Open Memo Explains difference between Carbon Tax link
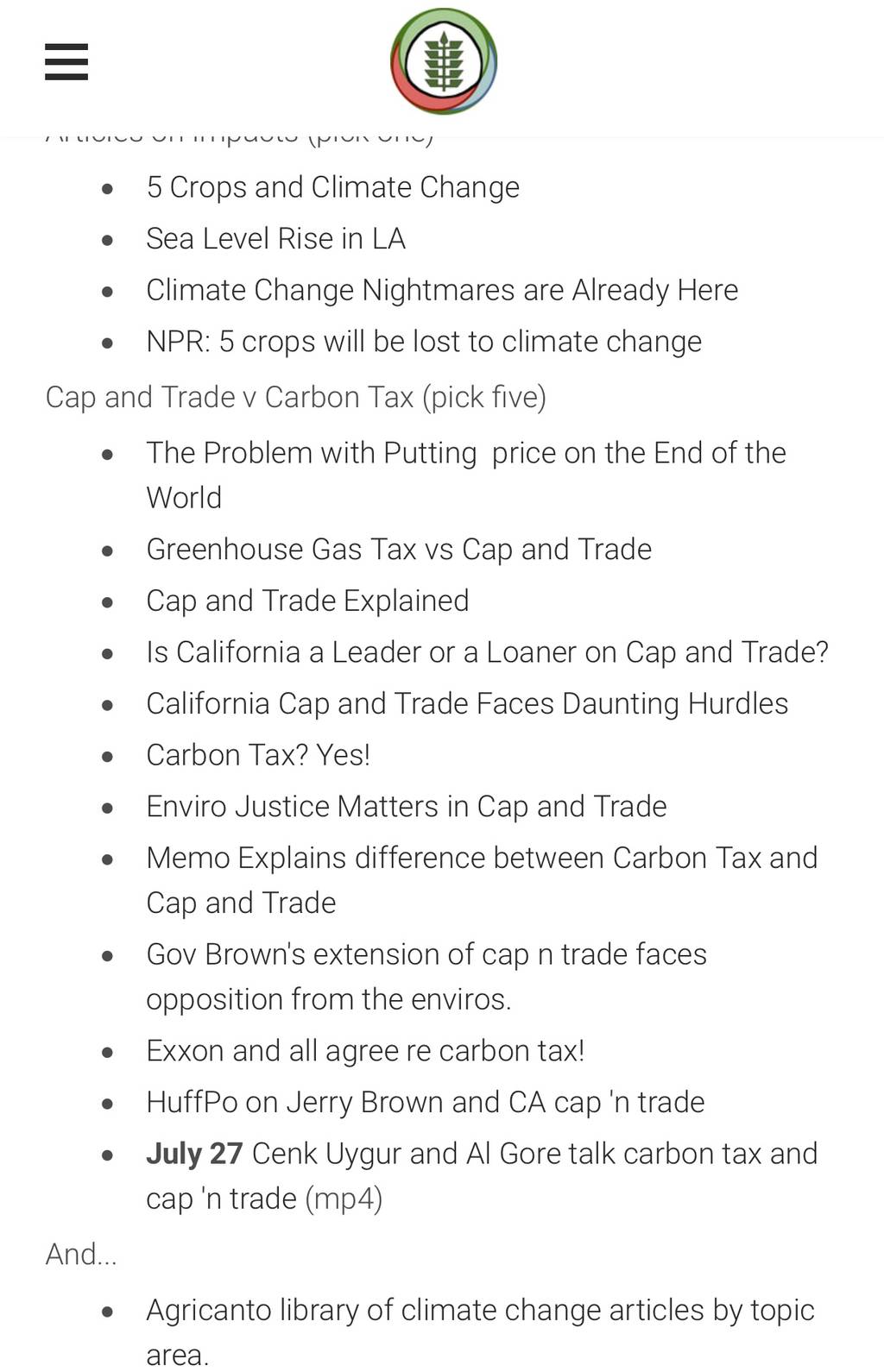 (x=482, y=880)
